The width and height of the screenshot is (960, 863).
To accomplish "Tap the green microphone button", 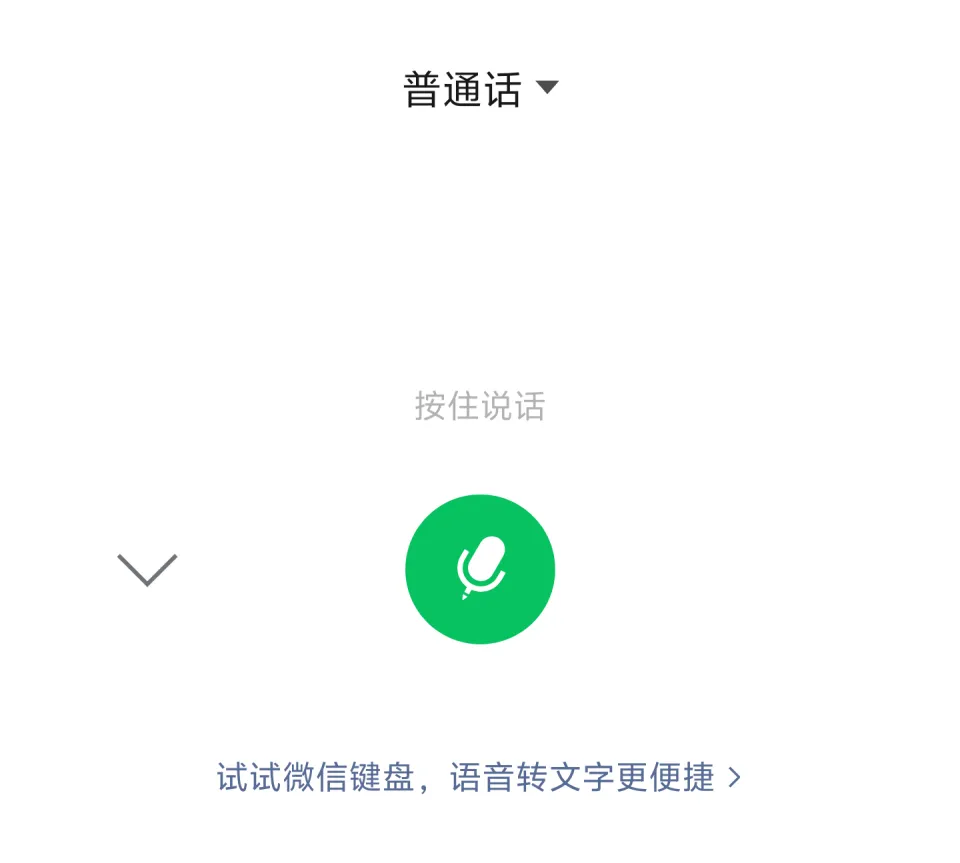I will pyautogui.click(x=480, y=569).
